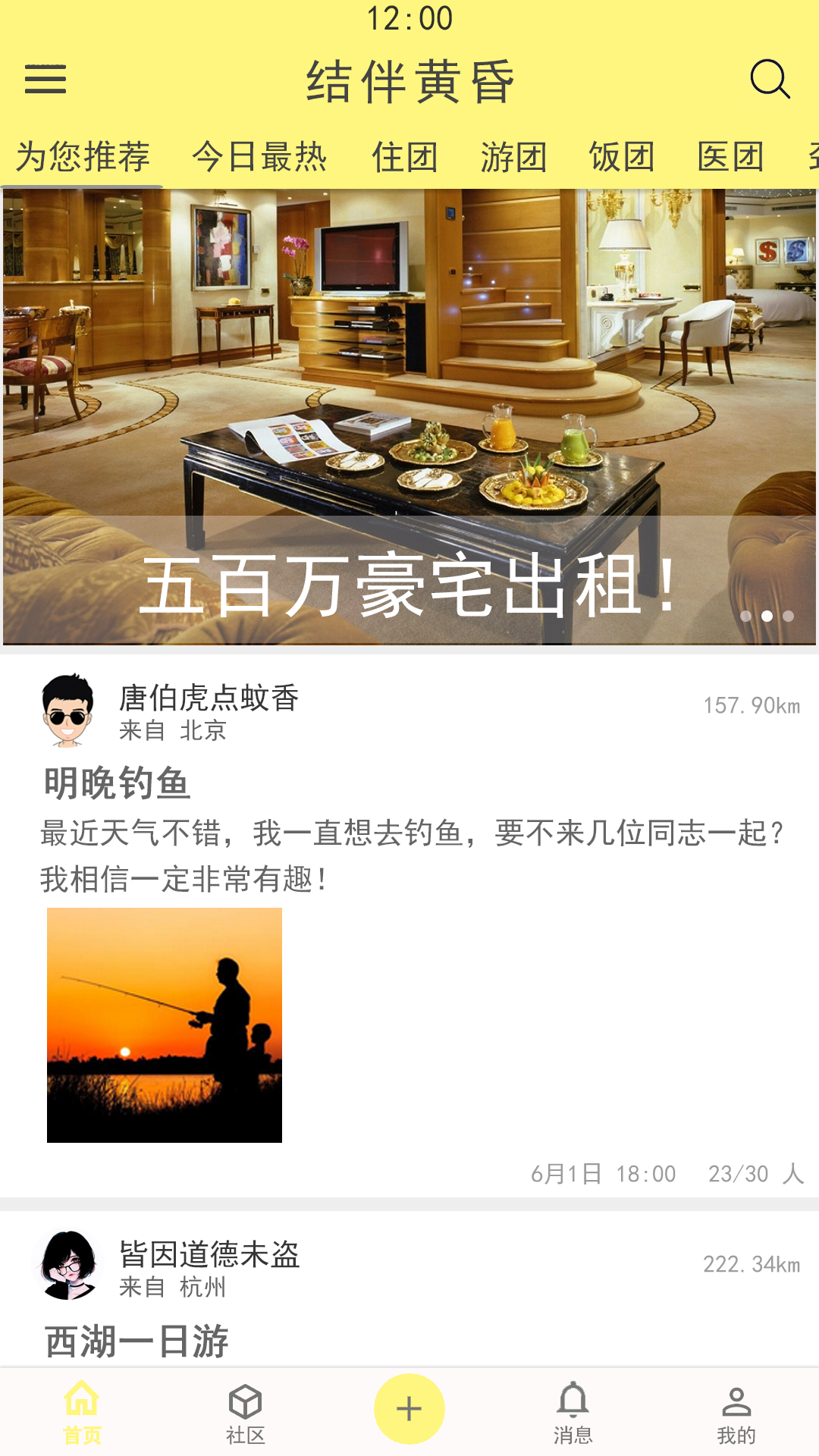Open search with the magnifier icon
Viewport: 819px width, 1456px height.
point(770,79)
